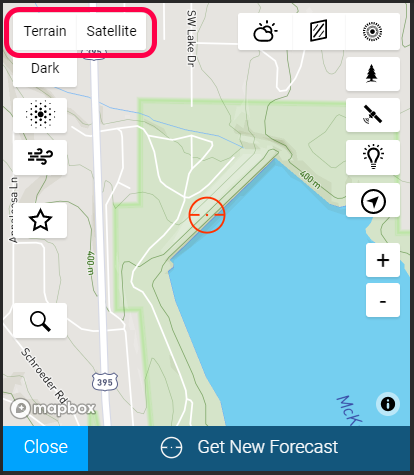Tap the satellite icon button

point(373,115)
